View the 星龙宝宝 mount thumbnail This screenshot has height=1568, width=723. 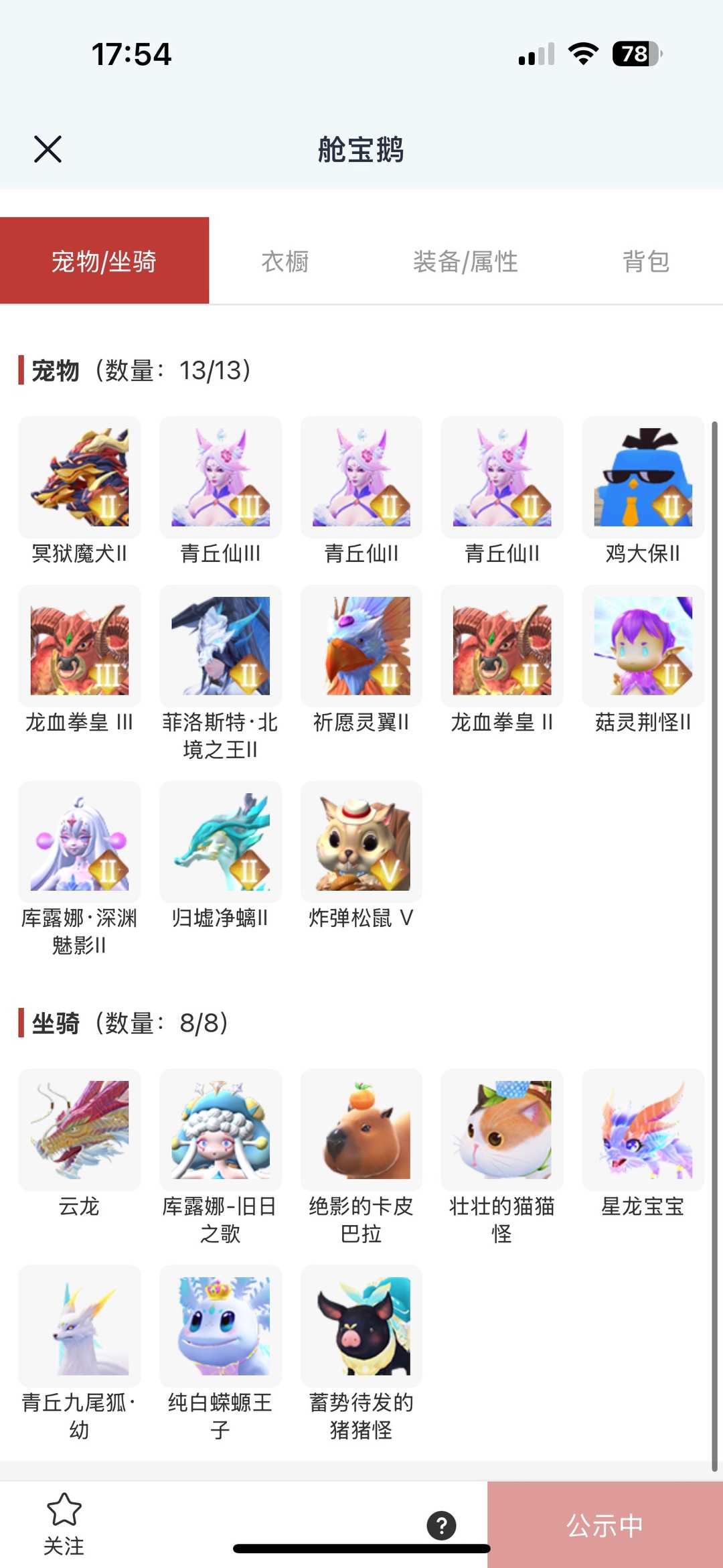643,1131
